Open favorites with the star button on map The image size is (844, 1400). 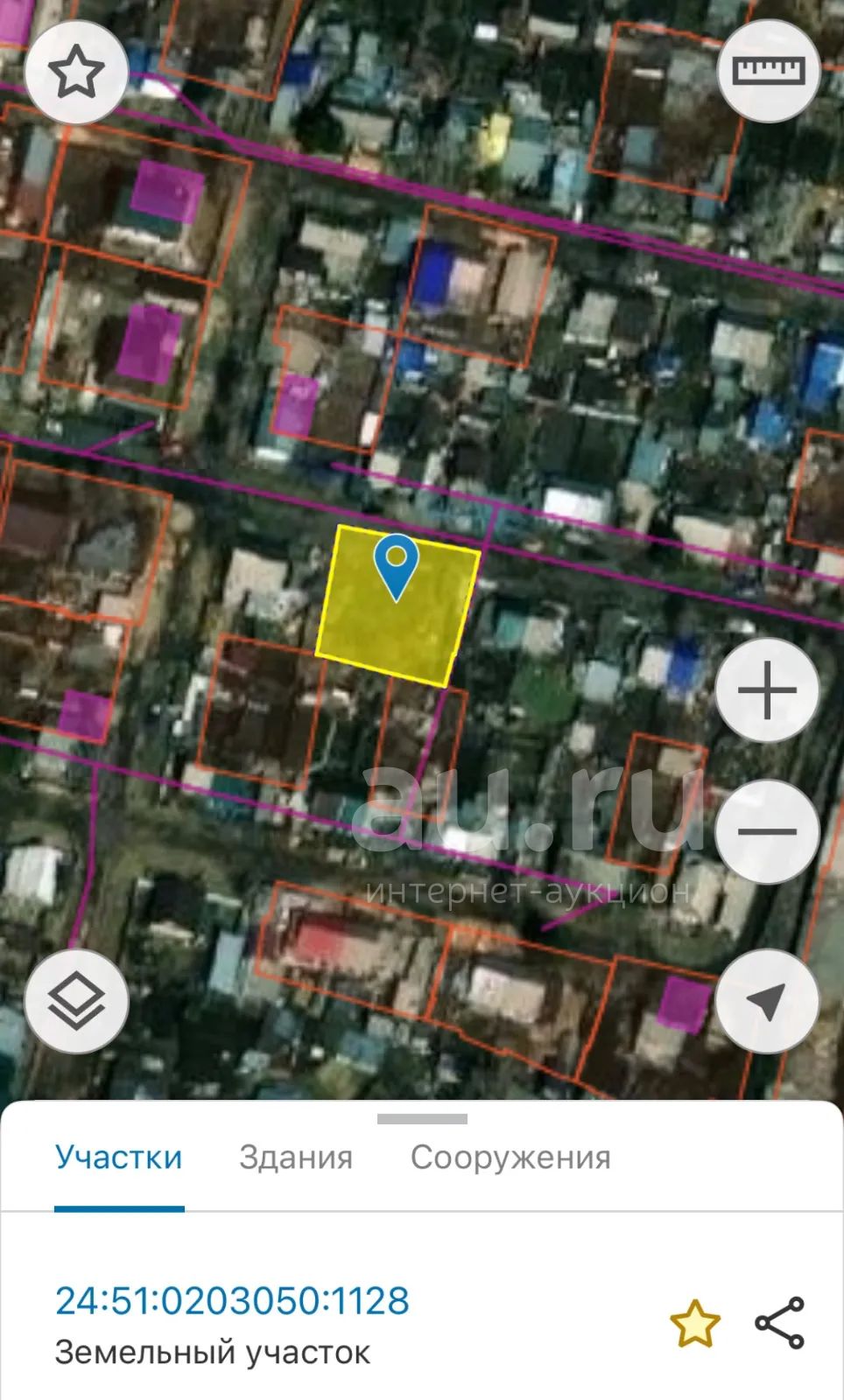pos(77,73)
